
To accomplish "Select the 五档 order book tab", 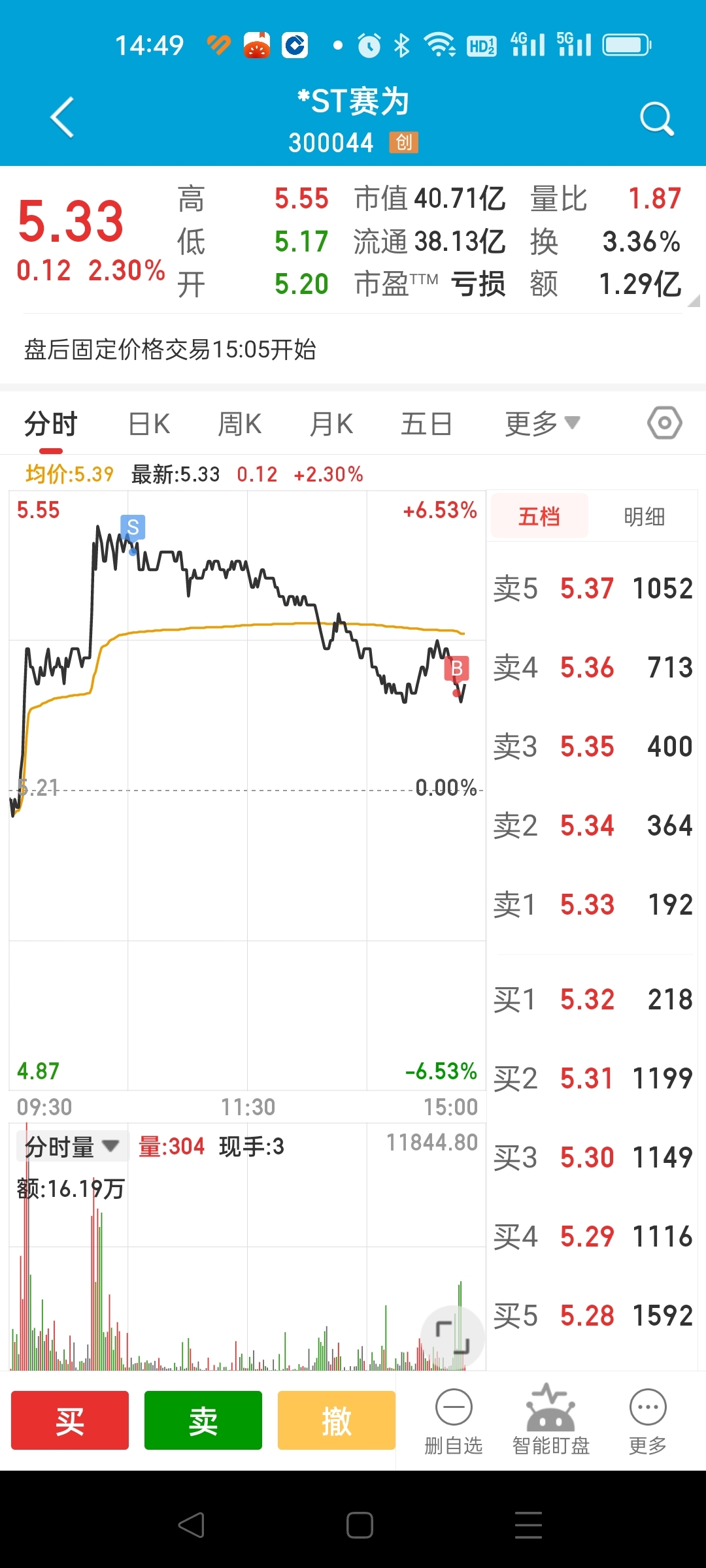I will click(539, 516).
